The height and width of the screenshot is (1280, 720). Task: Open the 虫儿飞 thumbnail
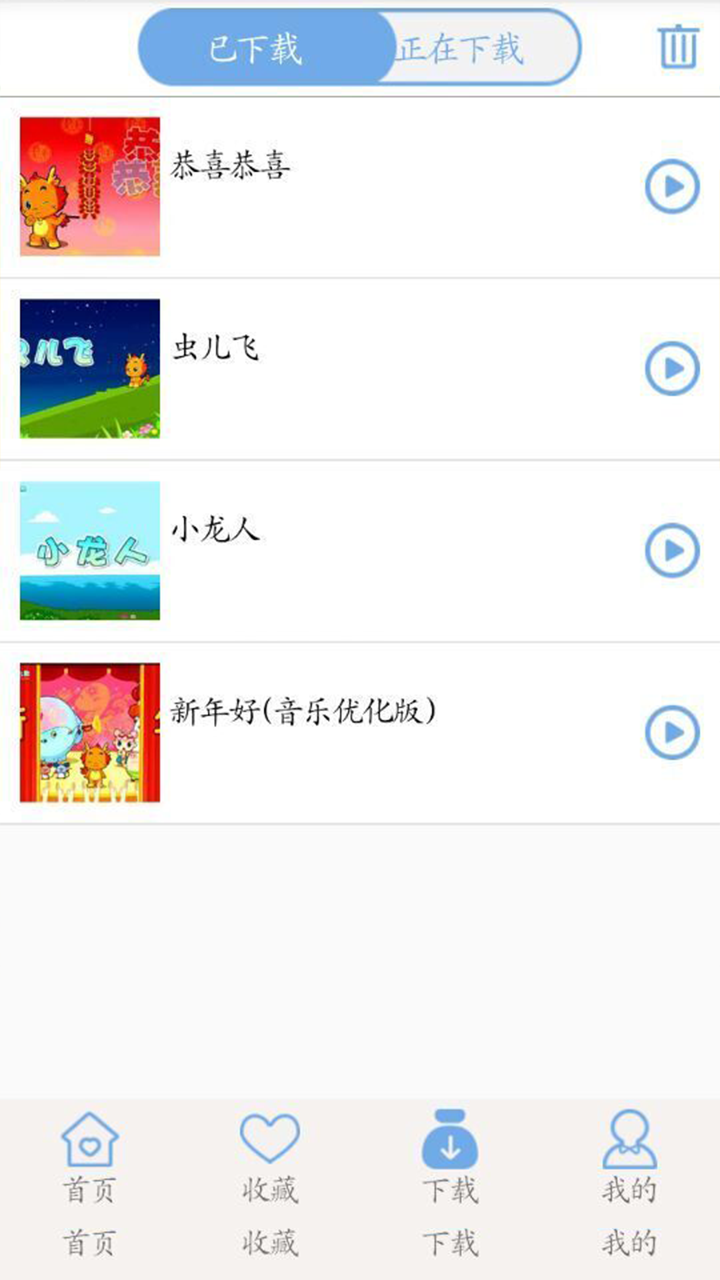[x=90, y=369]
